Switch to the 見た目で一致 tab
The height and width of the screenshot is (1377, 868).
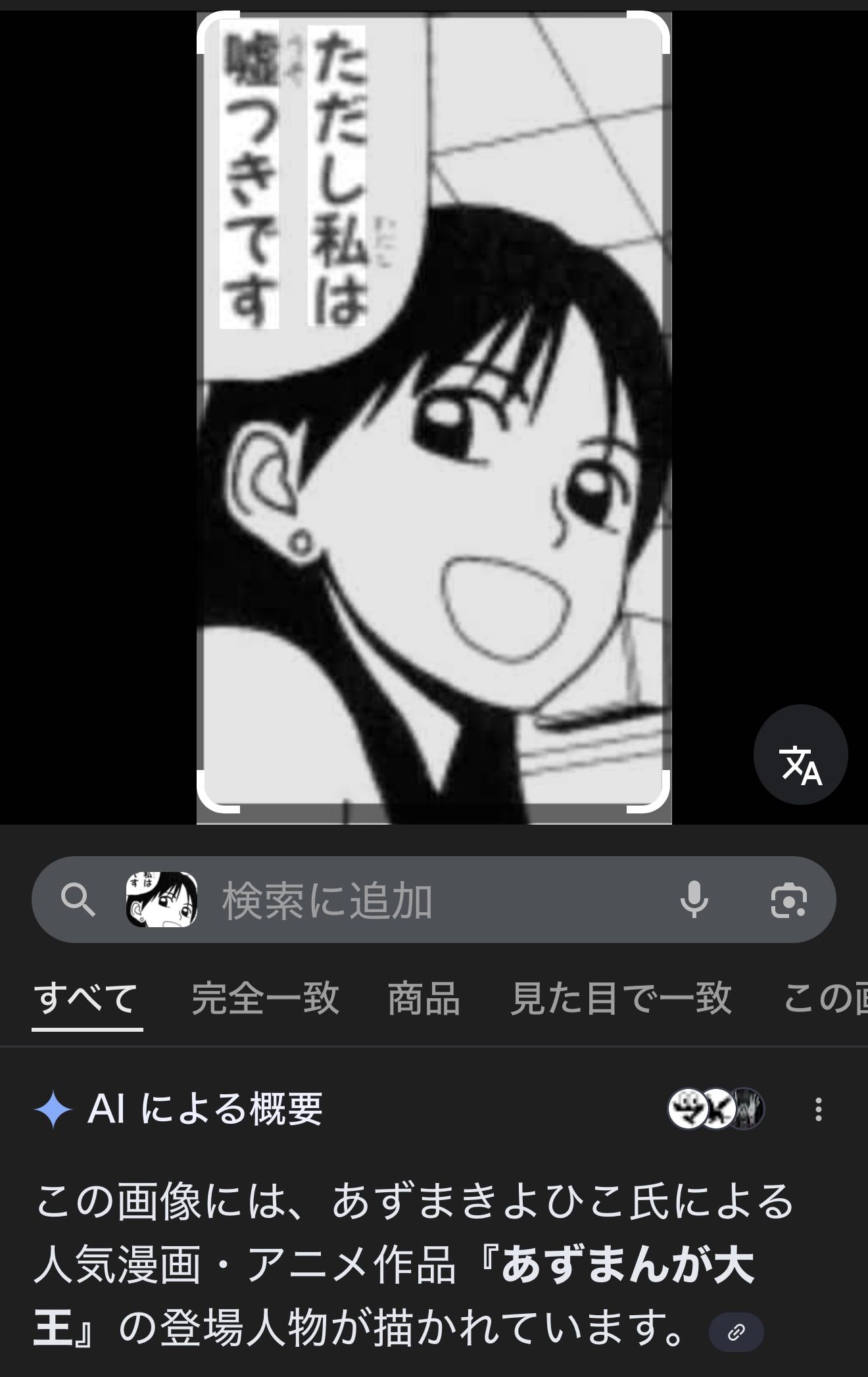621,998
